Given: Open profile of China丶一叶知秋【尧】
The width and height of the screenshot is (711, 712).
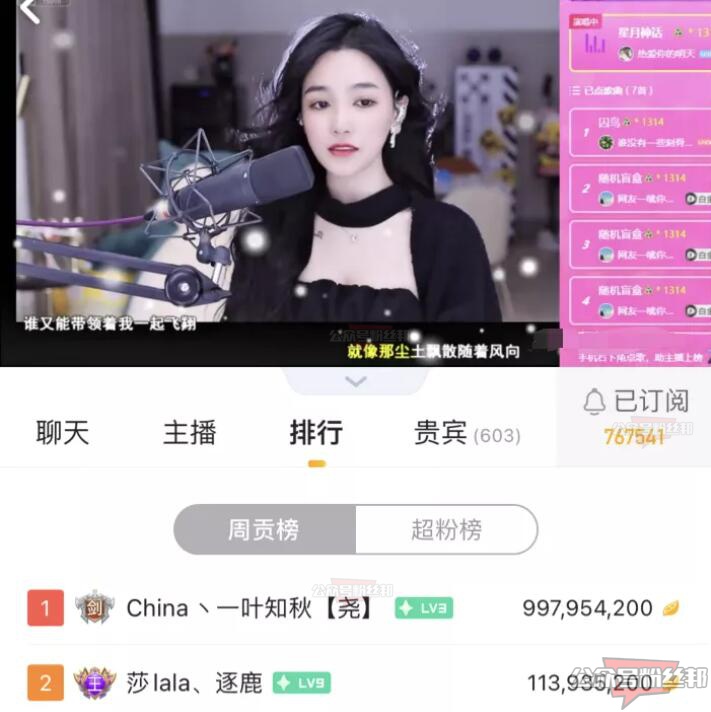Looking at the screenshot, I should pos(249,608).
